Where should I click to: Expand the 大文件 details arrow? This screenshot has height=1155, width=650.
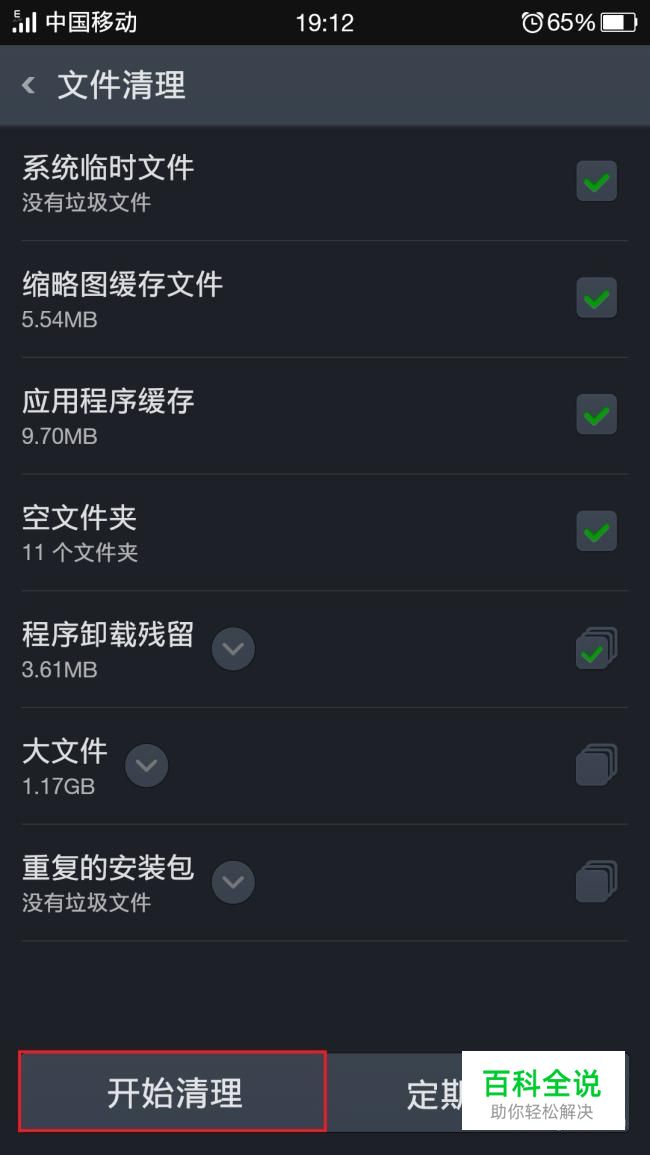tap(147, 766)
